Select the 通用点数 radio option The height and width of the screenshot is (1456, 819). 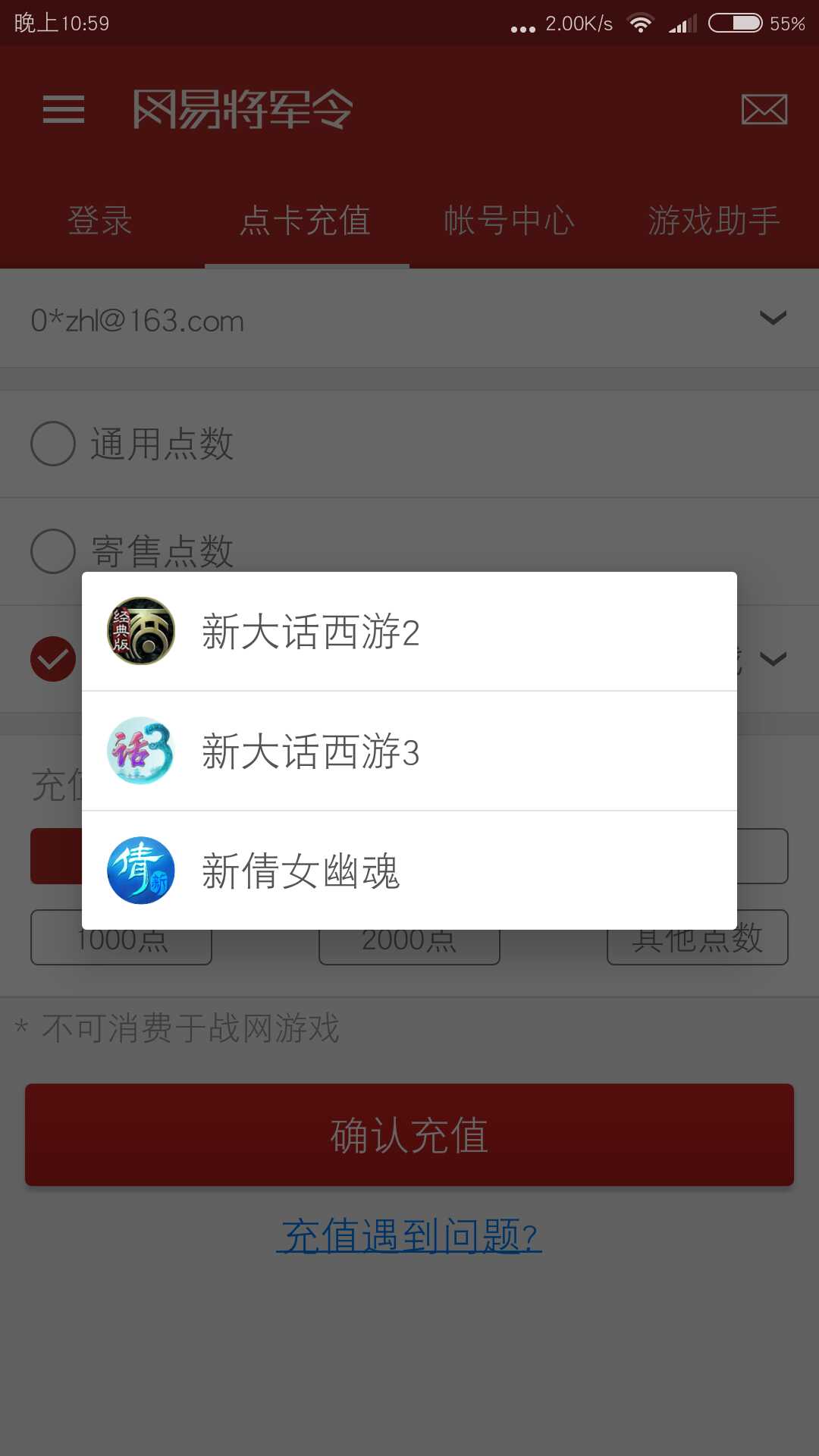(53, 444)
